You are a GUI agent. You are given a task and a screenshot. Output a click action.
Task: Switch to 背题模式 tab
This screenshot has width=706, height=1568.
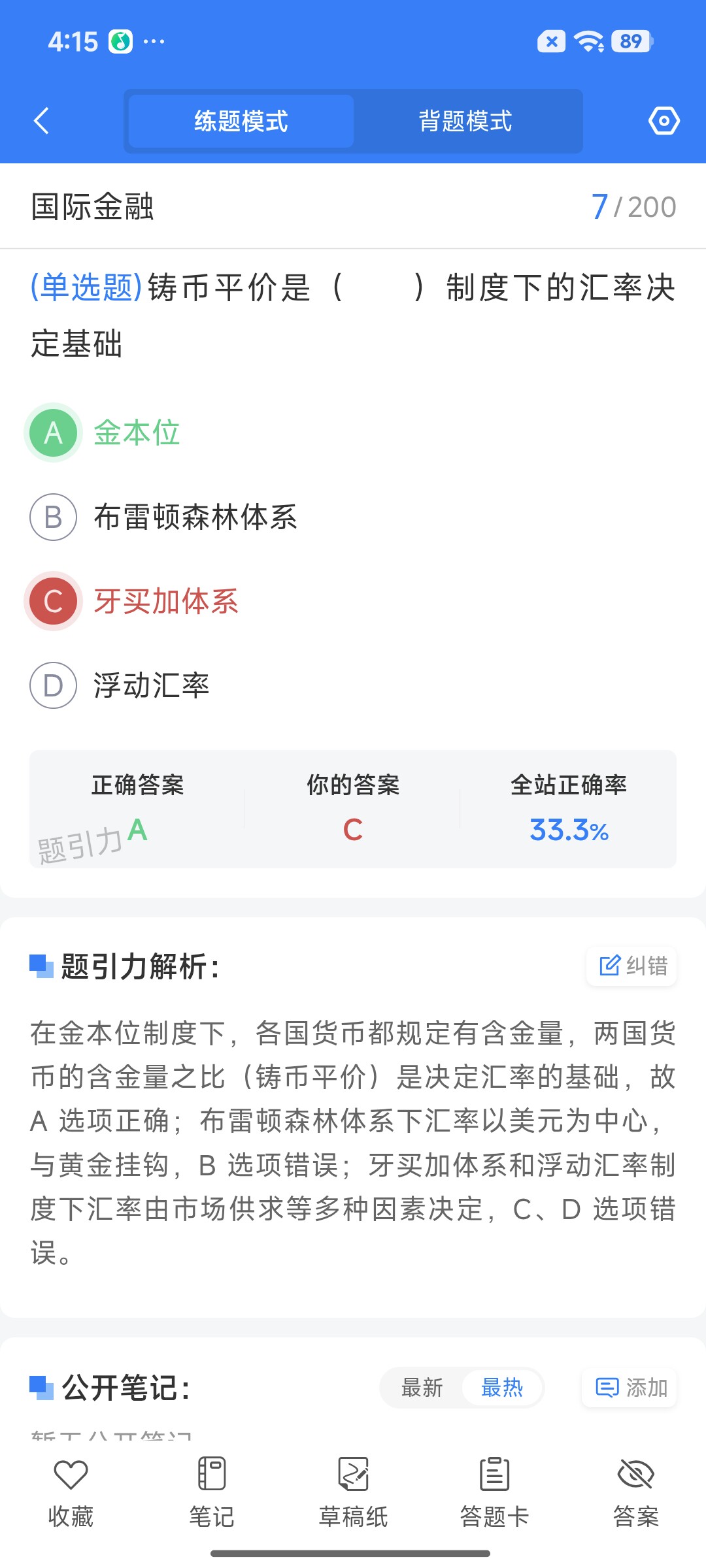[x=465, y=121]
